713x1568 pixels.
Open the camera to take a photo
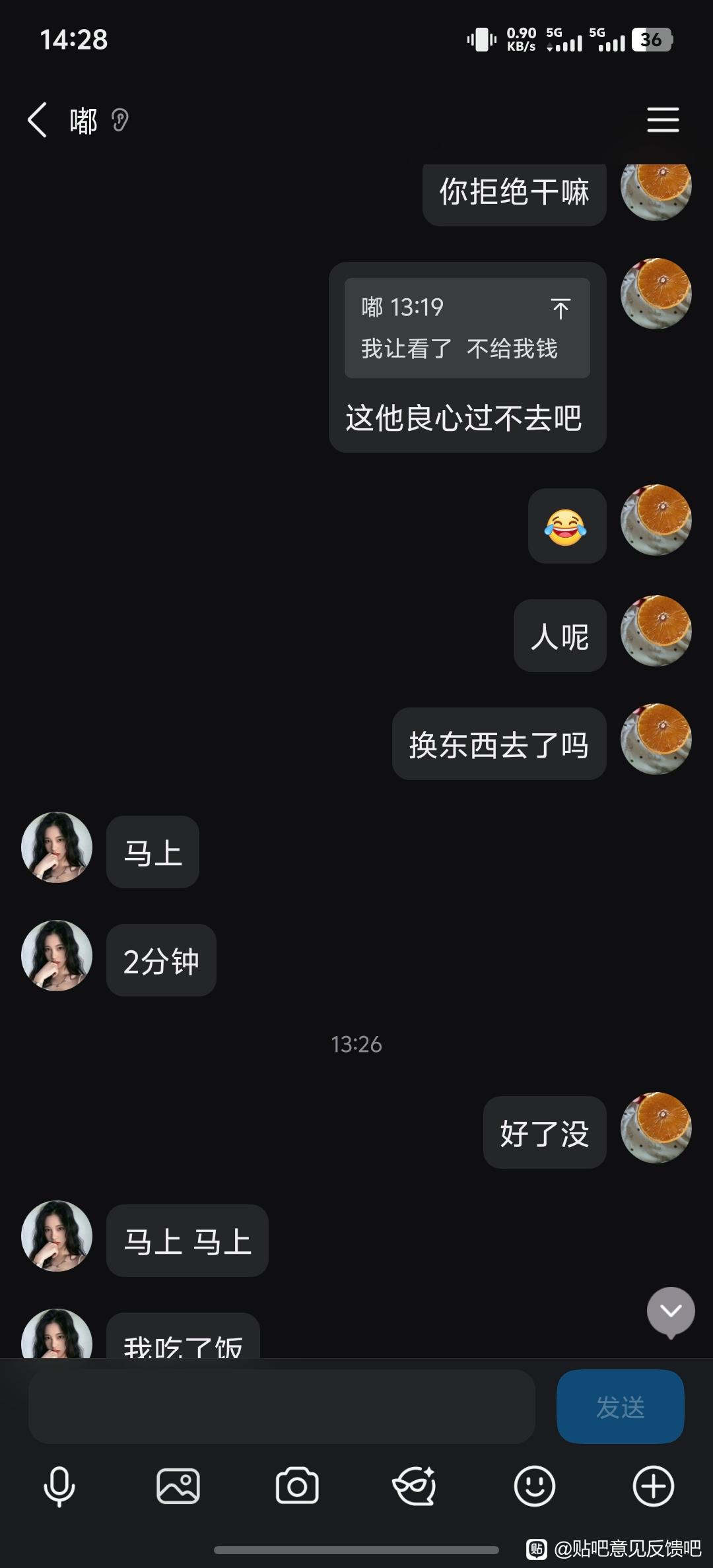pos(297,1487)
